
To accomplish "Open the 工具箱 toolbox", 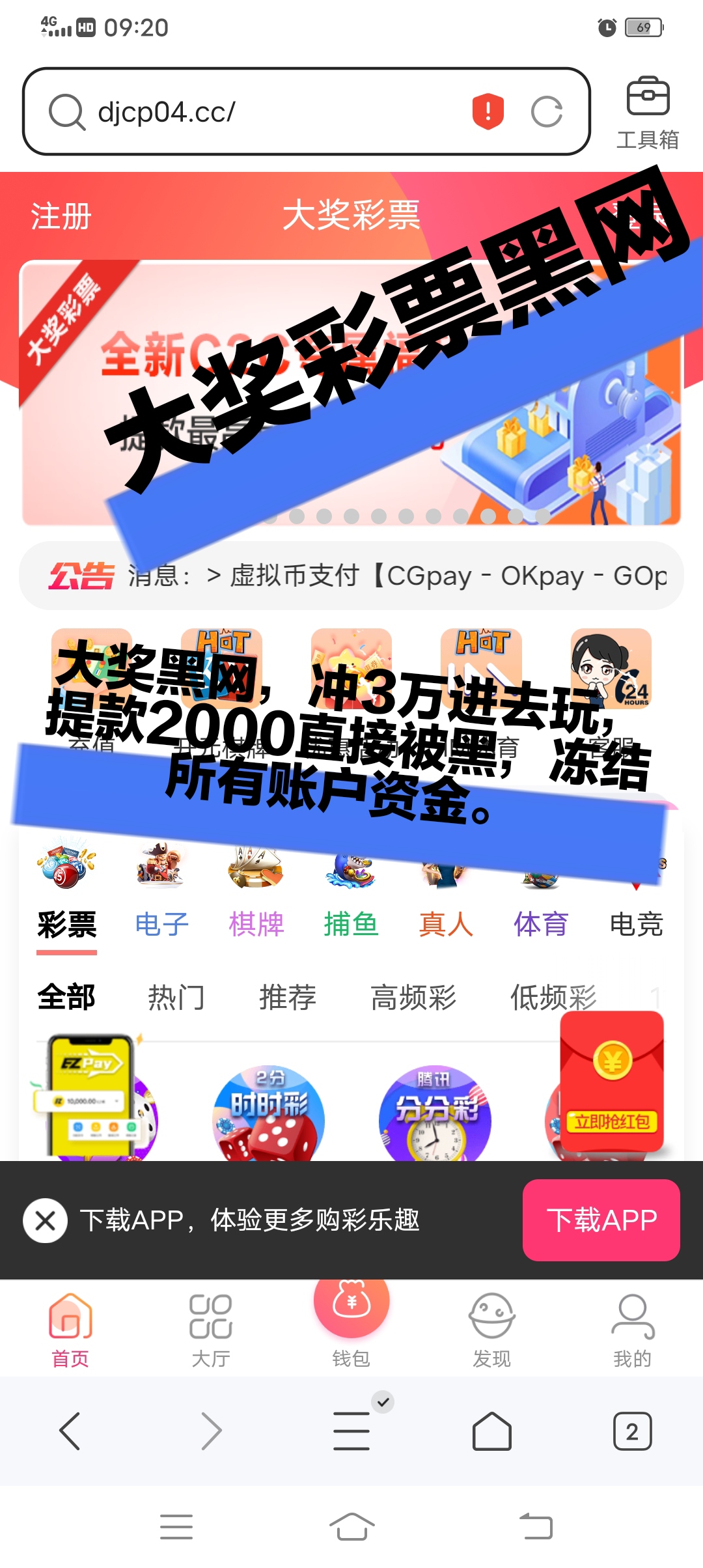I will 647,113.
